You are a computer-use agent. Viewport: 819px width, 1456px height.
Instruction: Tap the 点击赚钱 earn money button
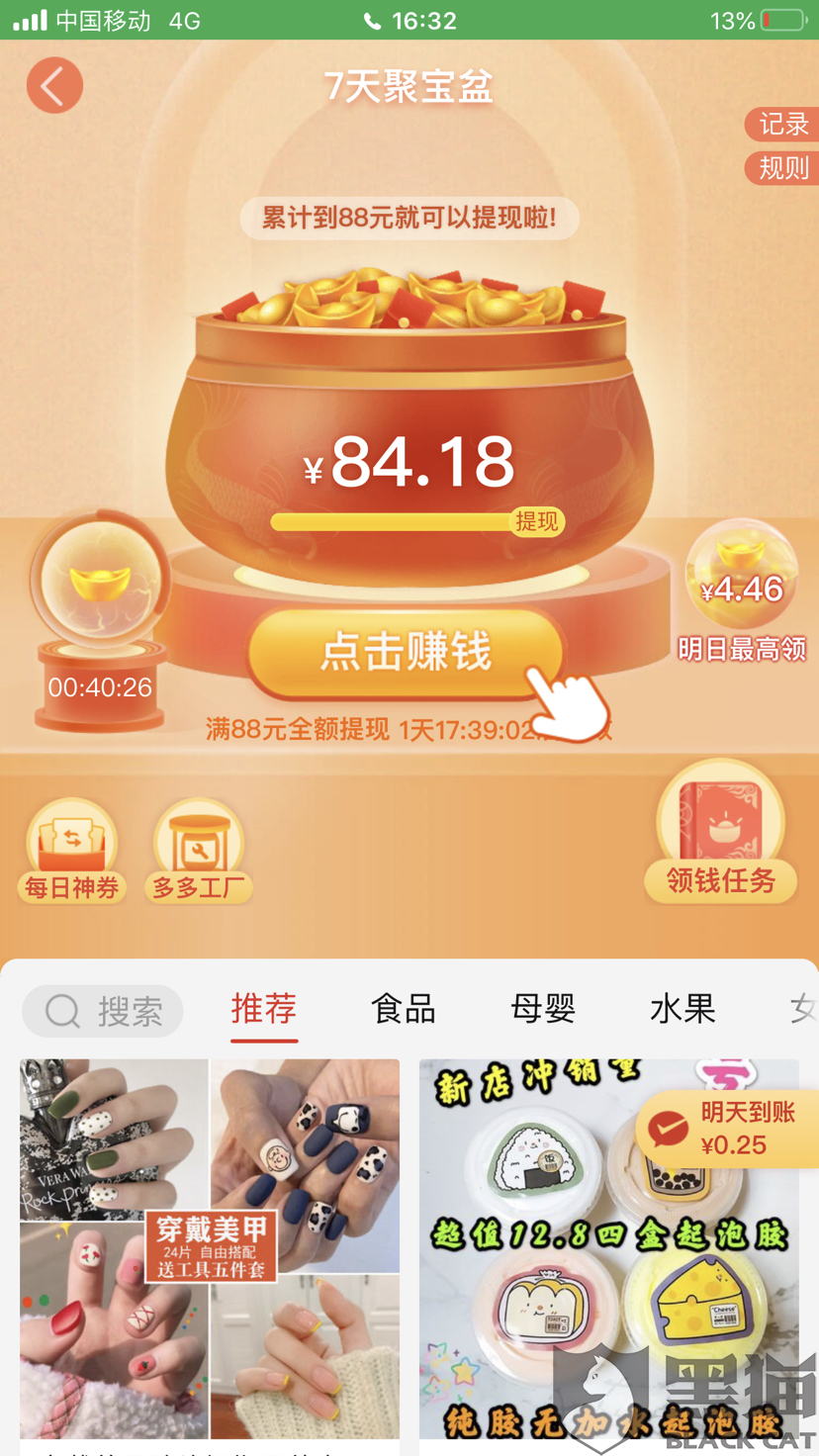(x=406, y=654)
